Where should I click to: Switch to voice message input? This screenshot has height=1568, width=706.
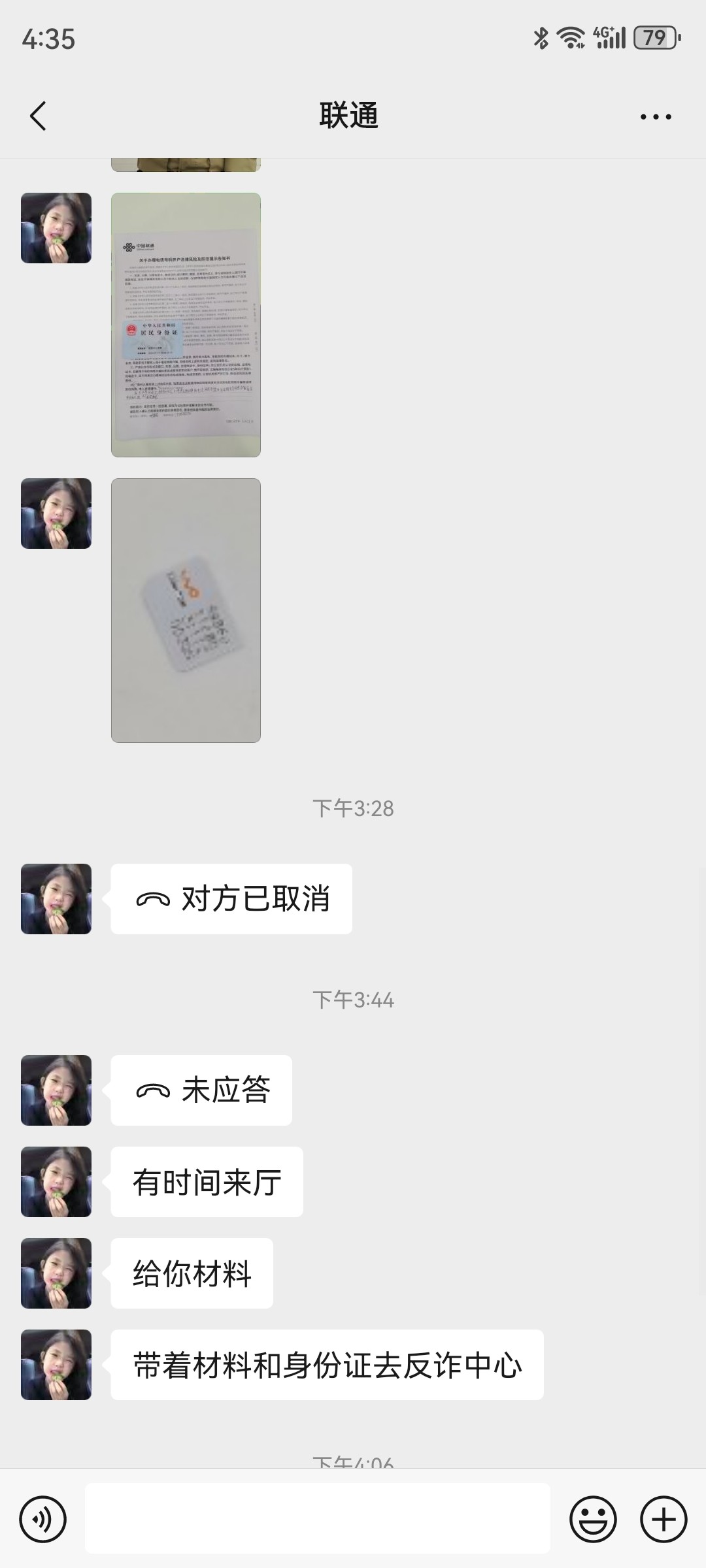pyautogui.click(x=43, y=1519)
